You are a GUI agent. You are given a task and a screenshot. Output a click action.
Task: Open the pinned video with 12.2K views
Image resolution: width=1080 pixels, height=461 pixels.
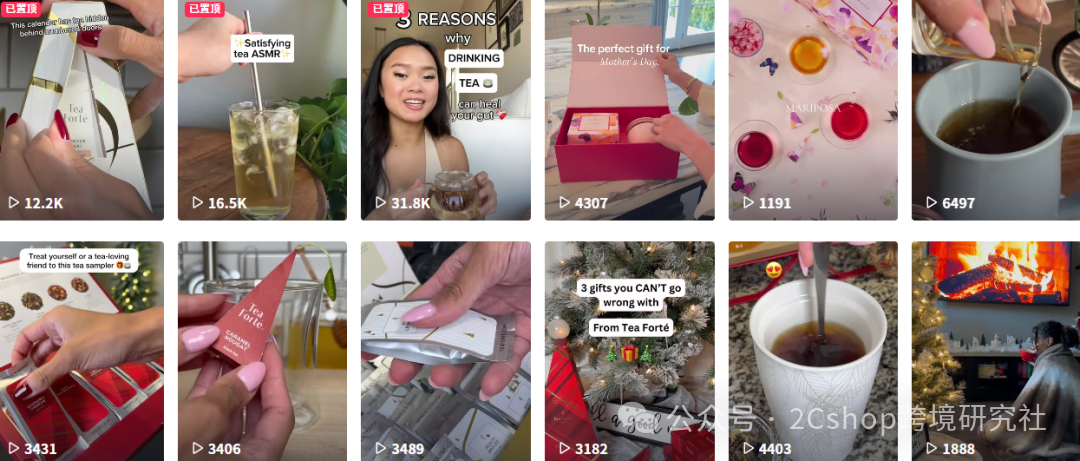(81, 110)
